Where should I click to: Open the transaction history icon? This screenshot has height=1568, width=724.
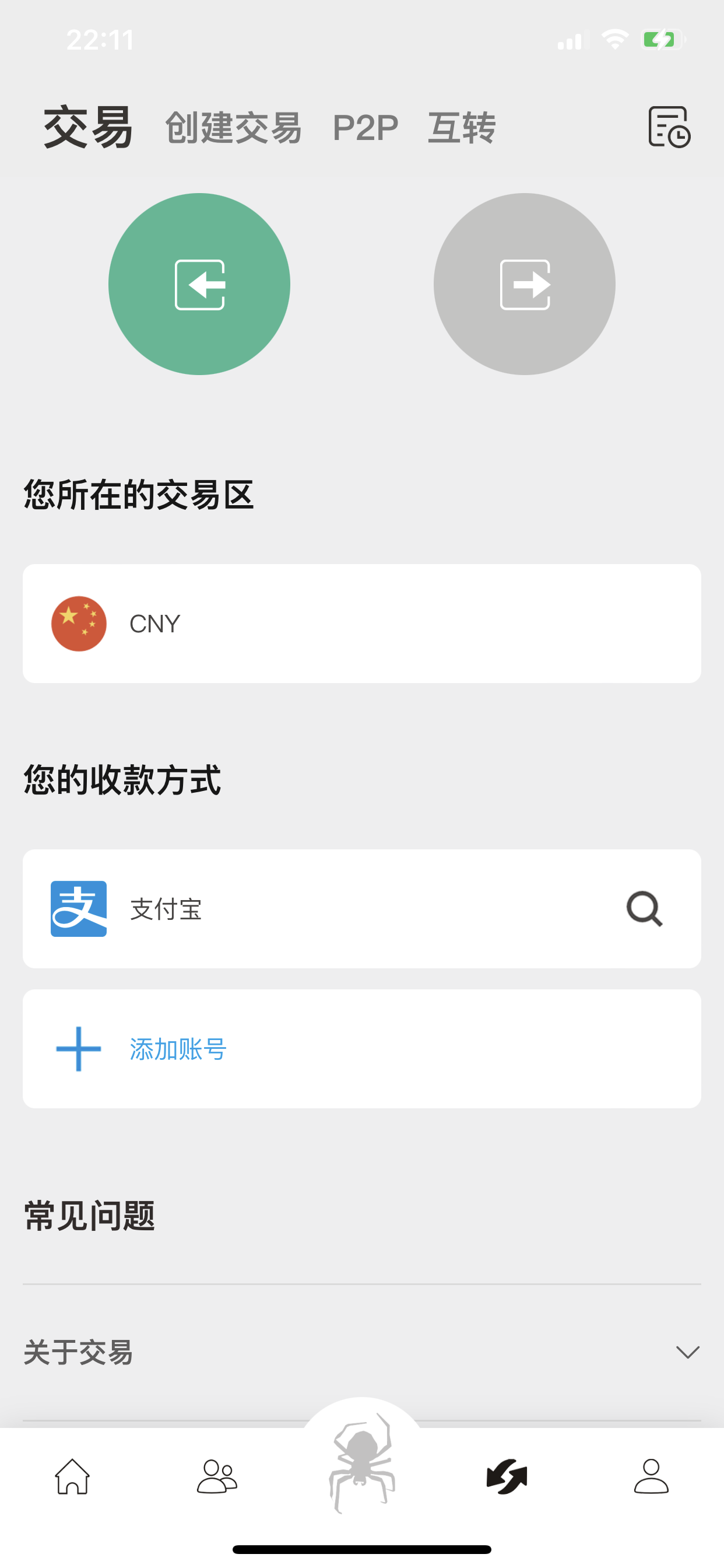coord(669,127)
